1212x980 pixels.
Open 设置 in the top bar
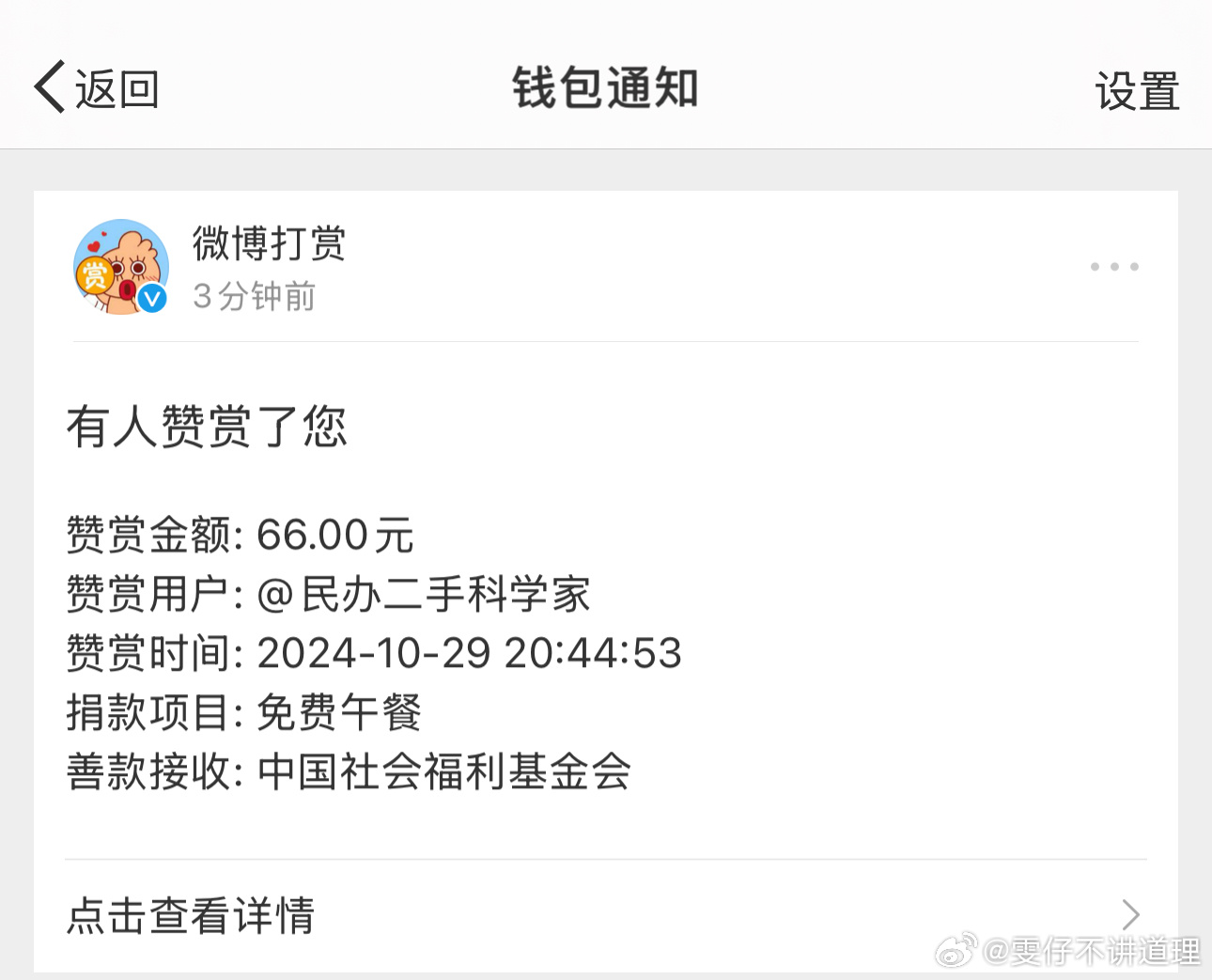pos(1137,91)
